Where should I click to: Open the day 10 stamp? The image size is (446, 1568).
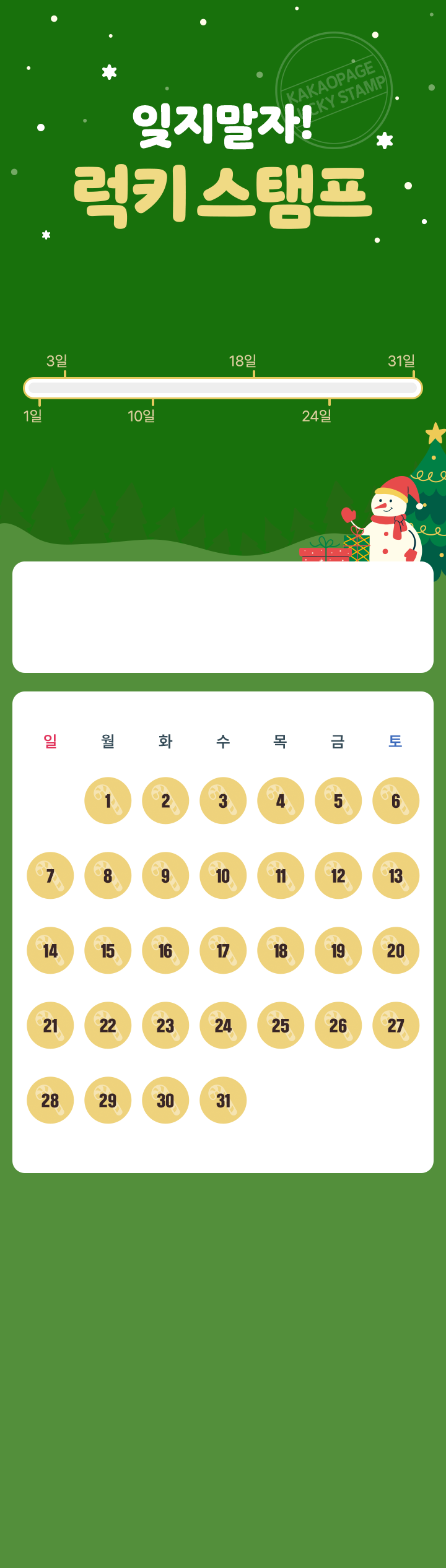point(223,875)
